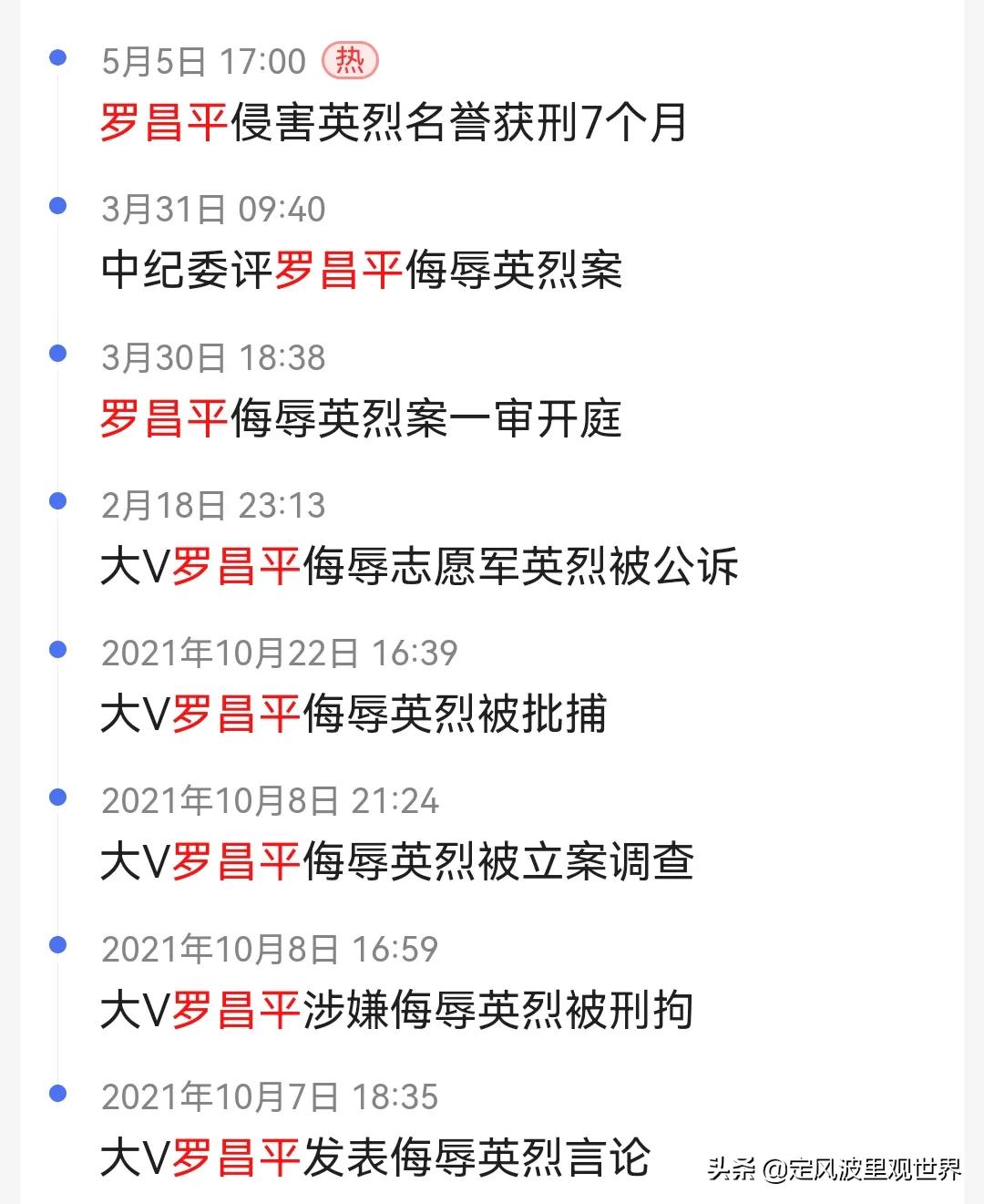Viewport: 984px width, 1204px height.
Task: Read the story 大V罗昌平侮辱志愿军英烈被公诉
Action: (419, 567)
